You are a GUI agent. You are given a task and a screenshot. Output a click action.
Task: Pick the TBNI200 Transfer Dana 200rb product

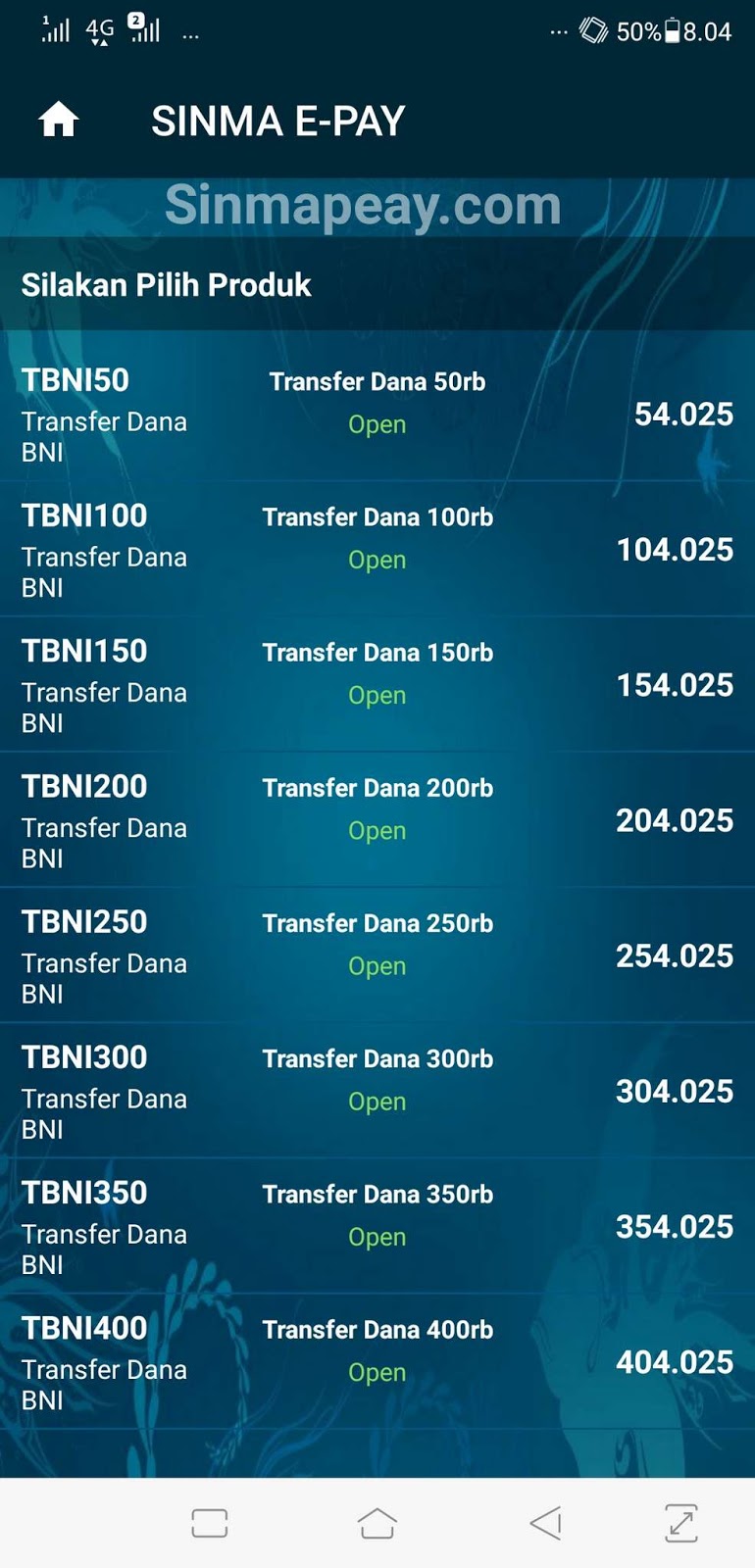(x=377, y=819)
